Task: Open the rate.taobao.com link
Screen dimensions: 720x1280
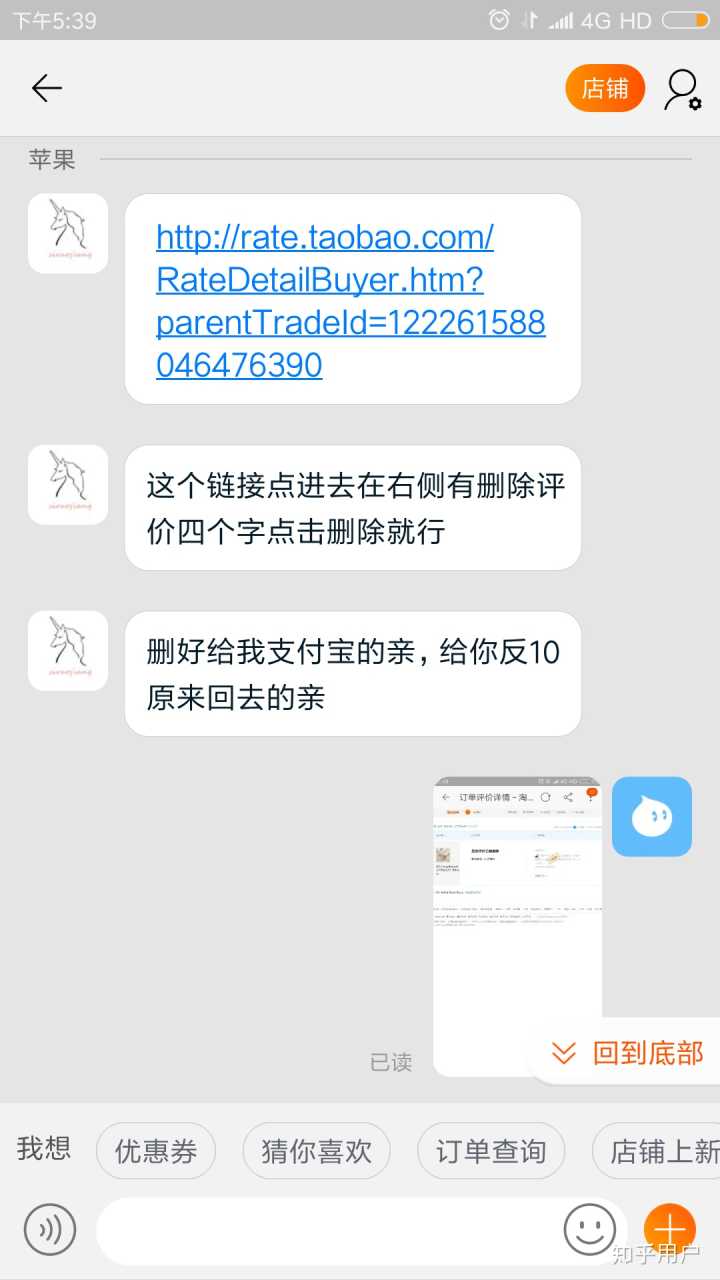Action: coord(350,300)
